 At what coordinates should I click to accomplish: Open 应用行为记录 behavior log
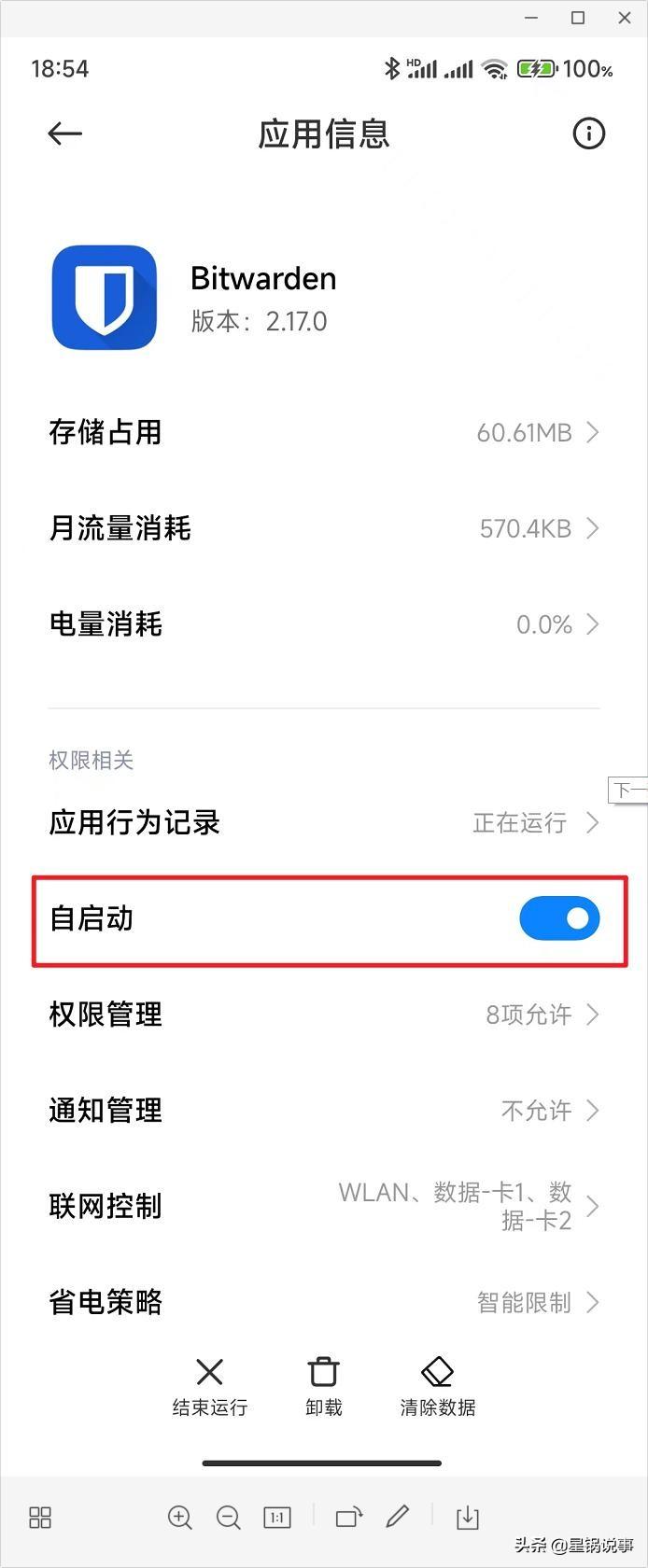323,822
